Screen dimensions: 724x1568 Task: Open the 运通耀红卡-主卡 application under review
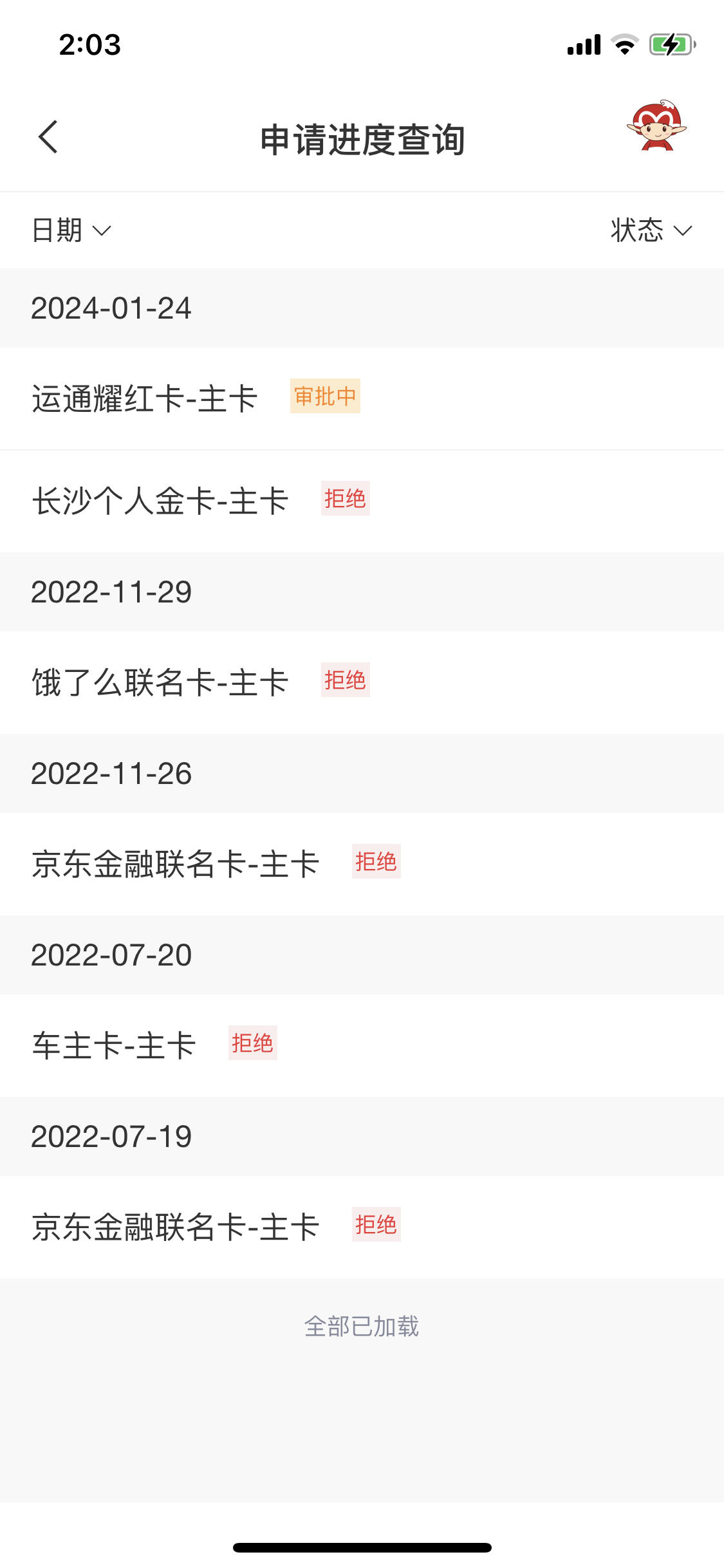point(362,398)
